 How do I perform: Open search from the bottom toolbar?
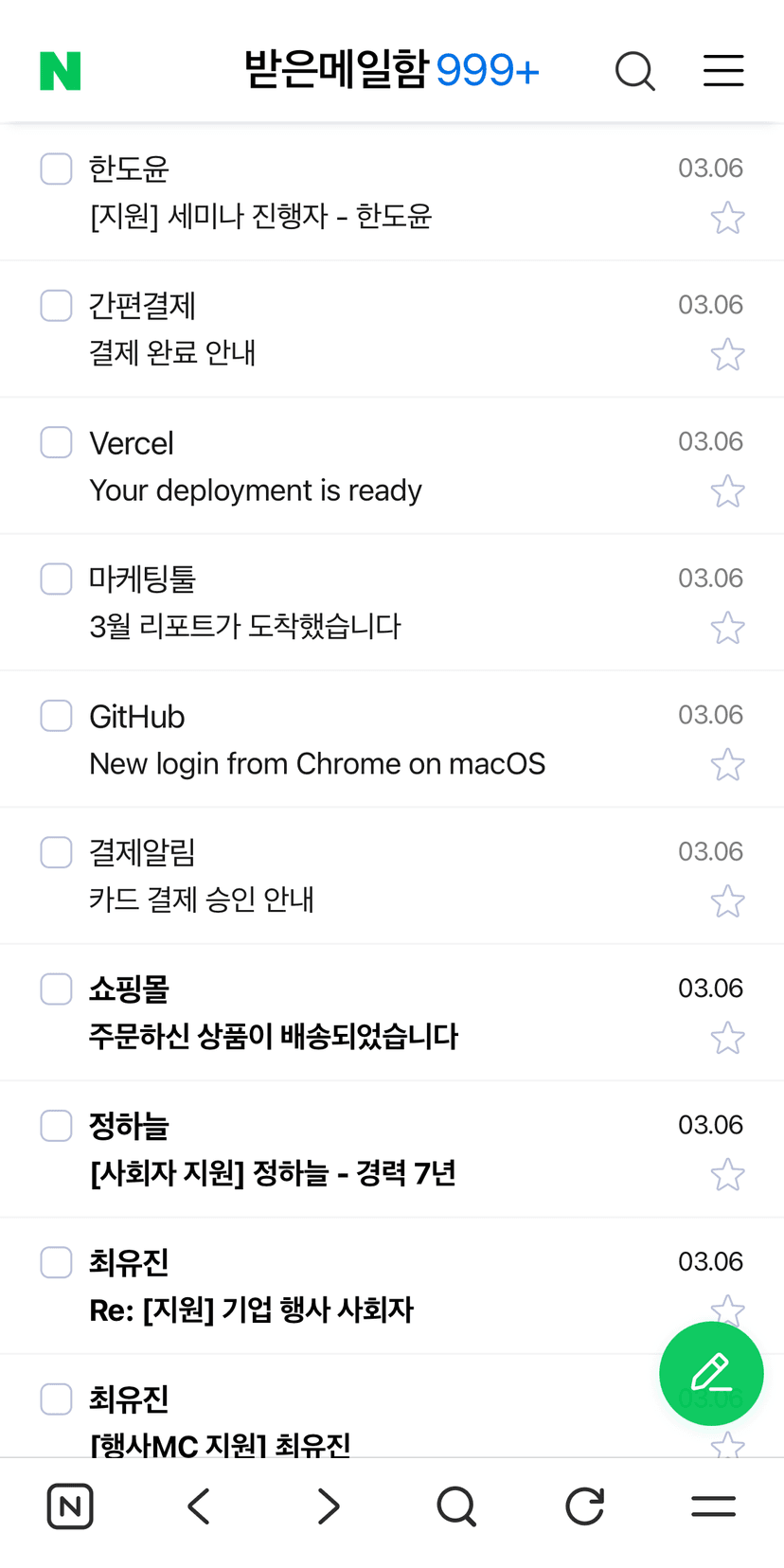[456, 1506]
